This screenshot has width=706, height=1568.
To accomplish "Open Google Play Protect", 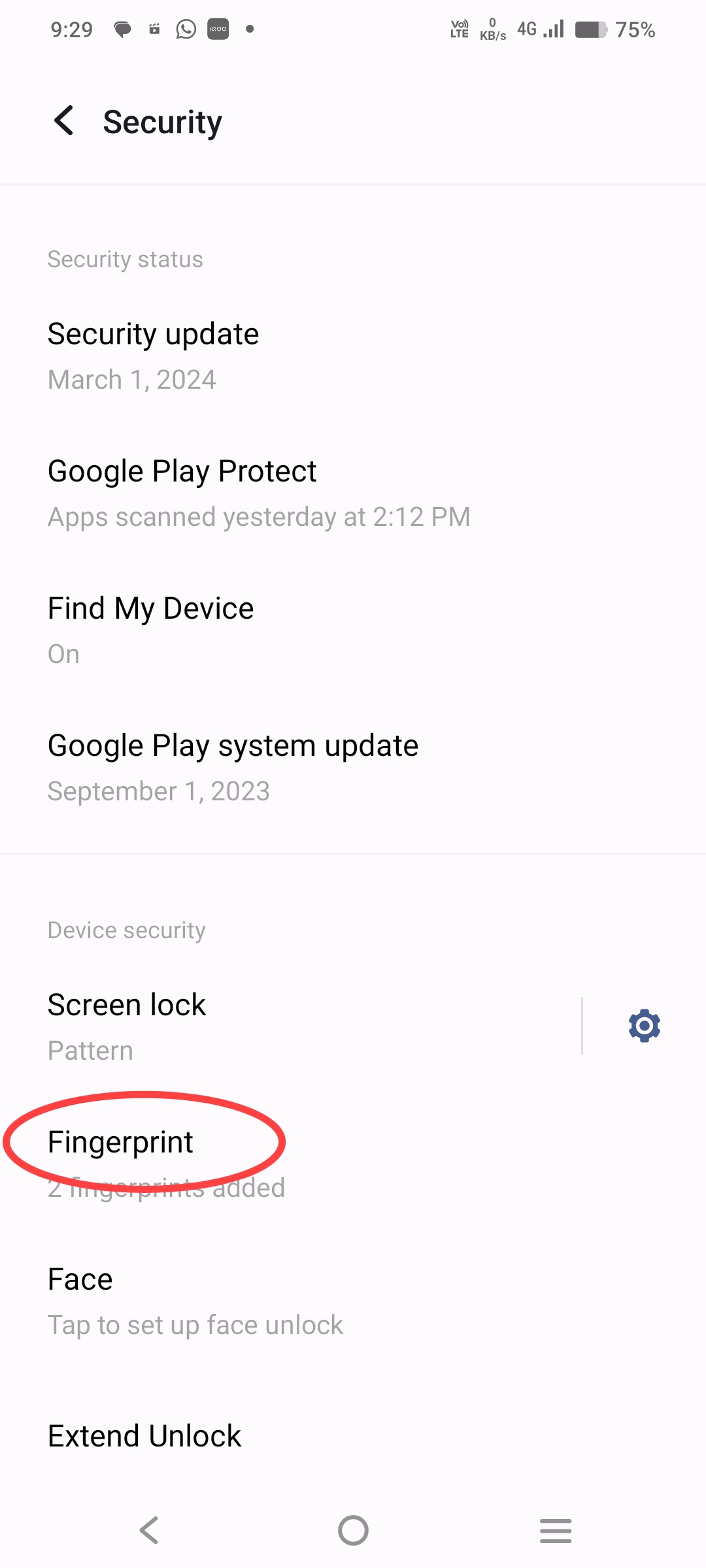I will tap(182, 493).
